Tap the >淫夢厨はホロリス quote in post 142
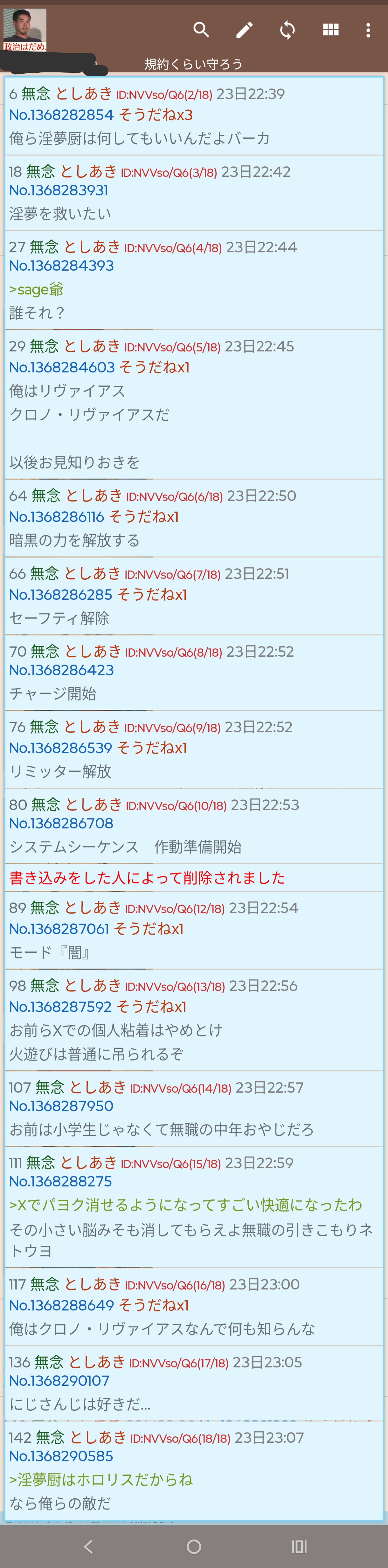The image size is (388, 1568). pyautogui.click(x=100, y=1479)
